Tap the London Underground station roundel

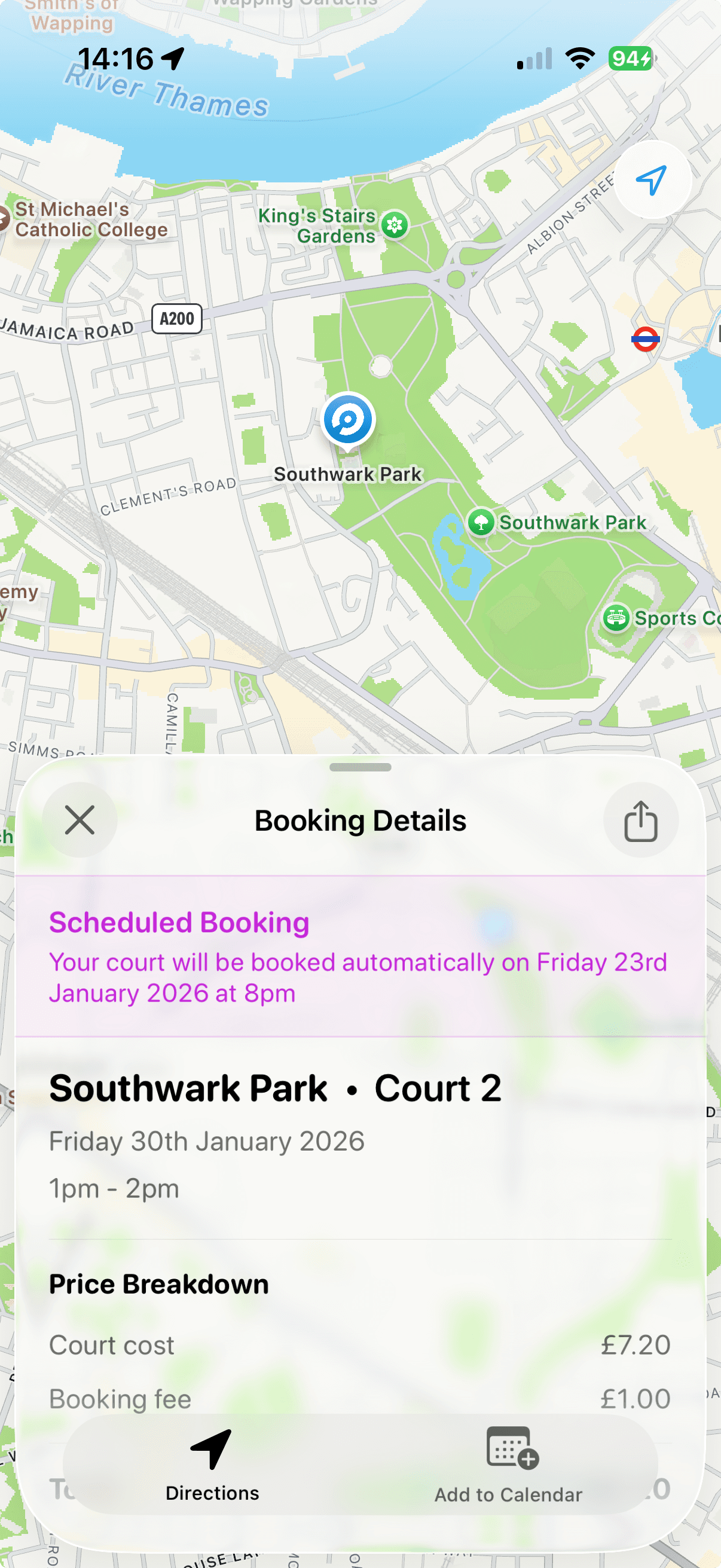pyautogui.click(x=647, y=339)
